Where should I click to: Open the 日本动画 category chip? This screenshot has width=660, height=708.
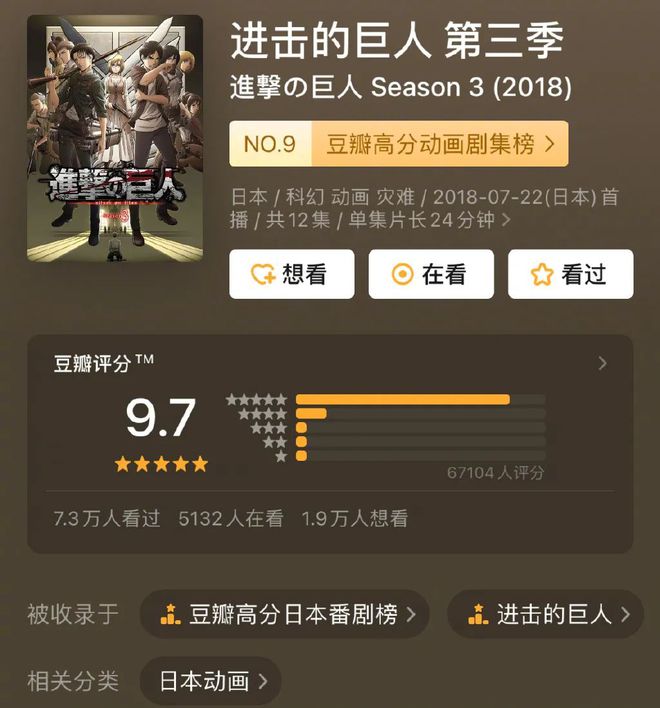point(210,682)
